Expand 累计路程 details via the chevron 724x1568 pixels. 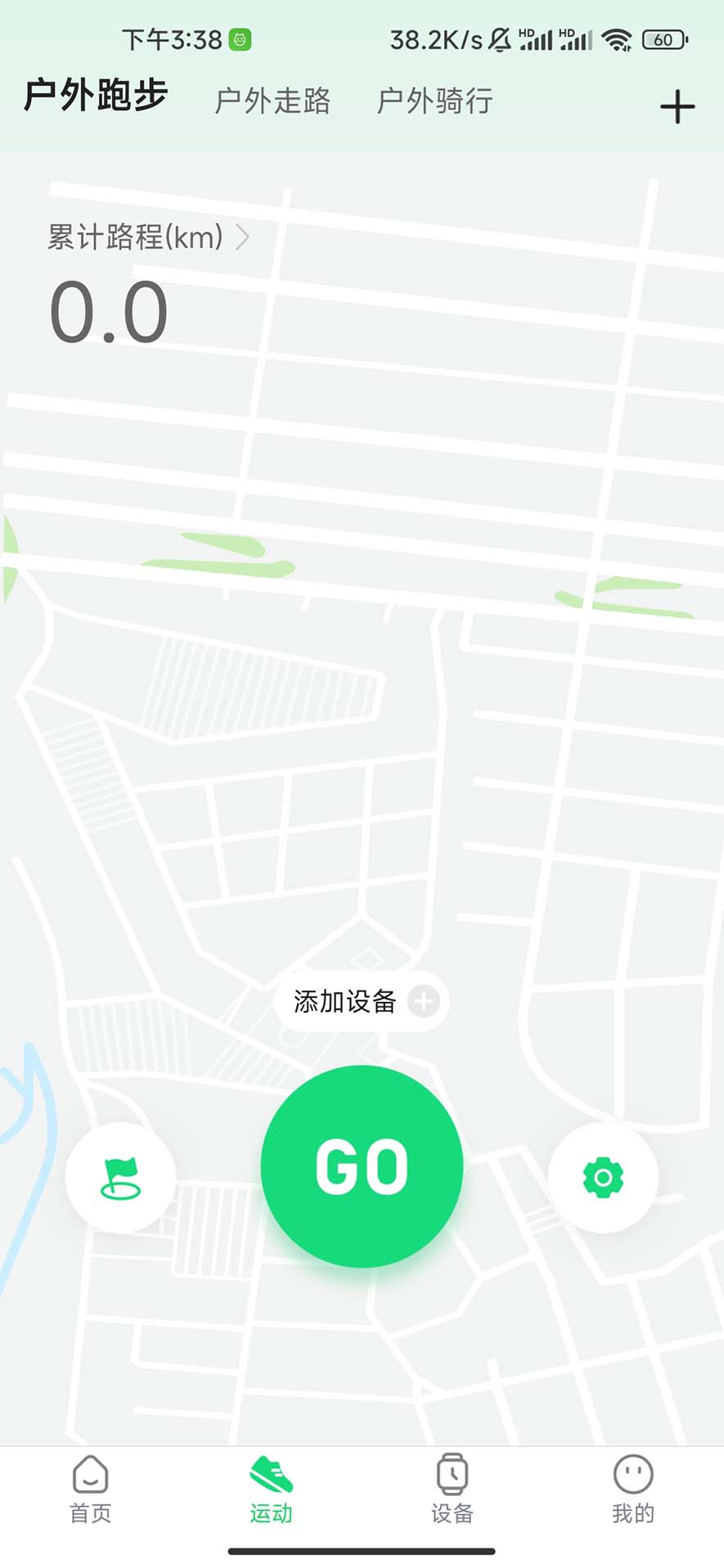242,238
